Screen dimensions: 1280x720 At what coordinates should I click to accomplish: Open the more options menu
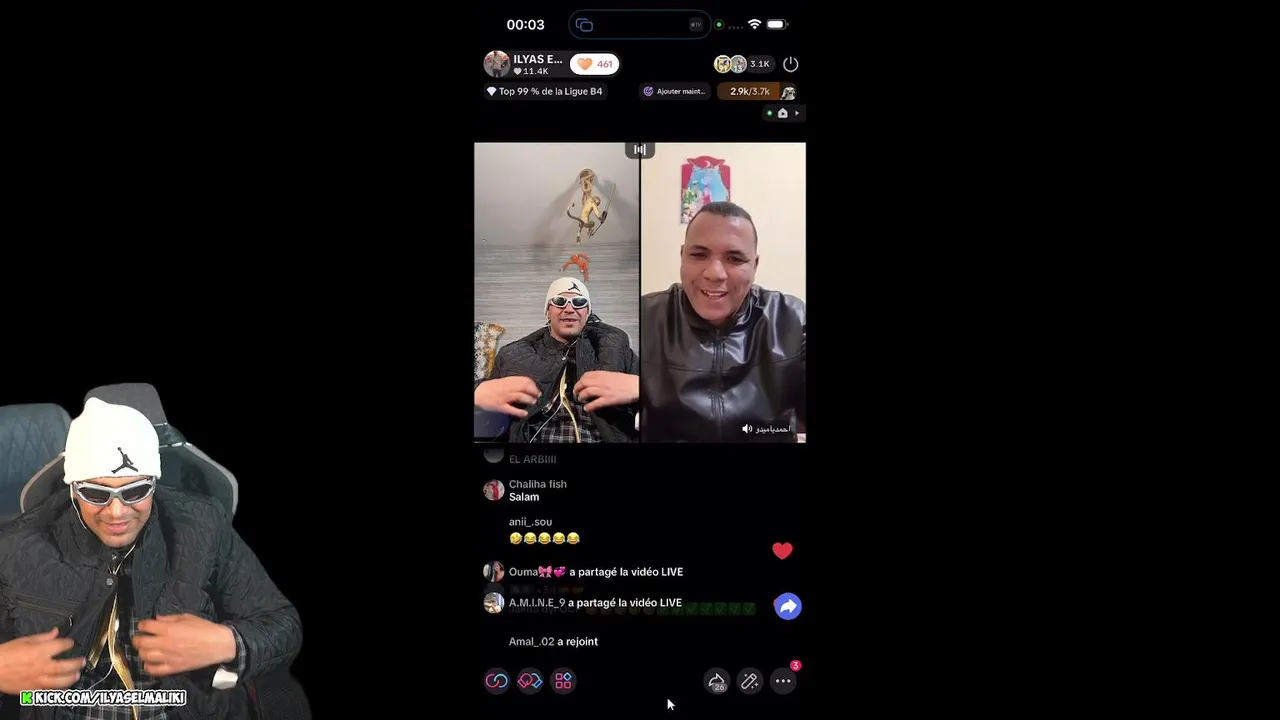(783, 681)
